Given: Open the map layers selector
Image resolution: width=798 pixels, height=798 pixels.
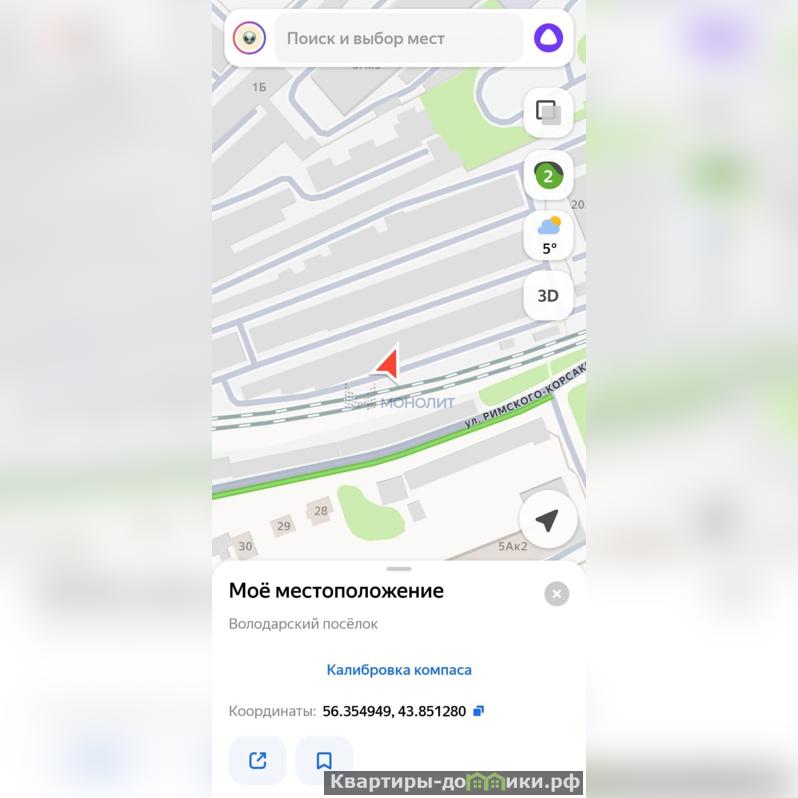Looking at the screenshot, I should click(x=548, y=112).
